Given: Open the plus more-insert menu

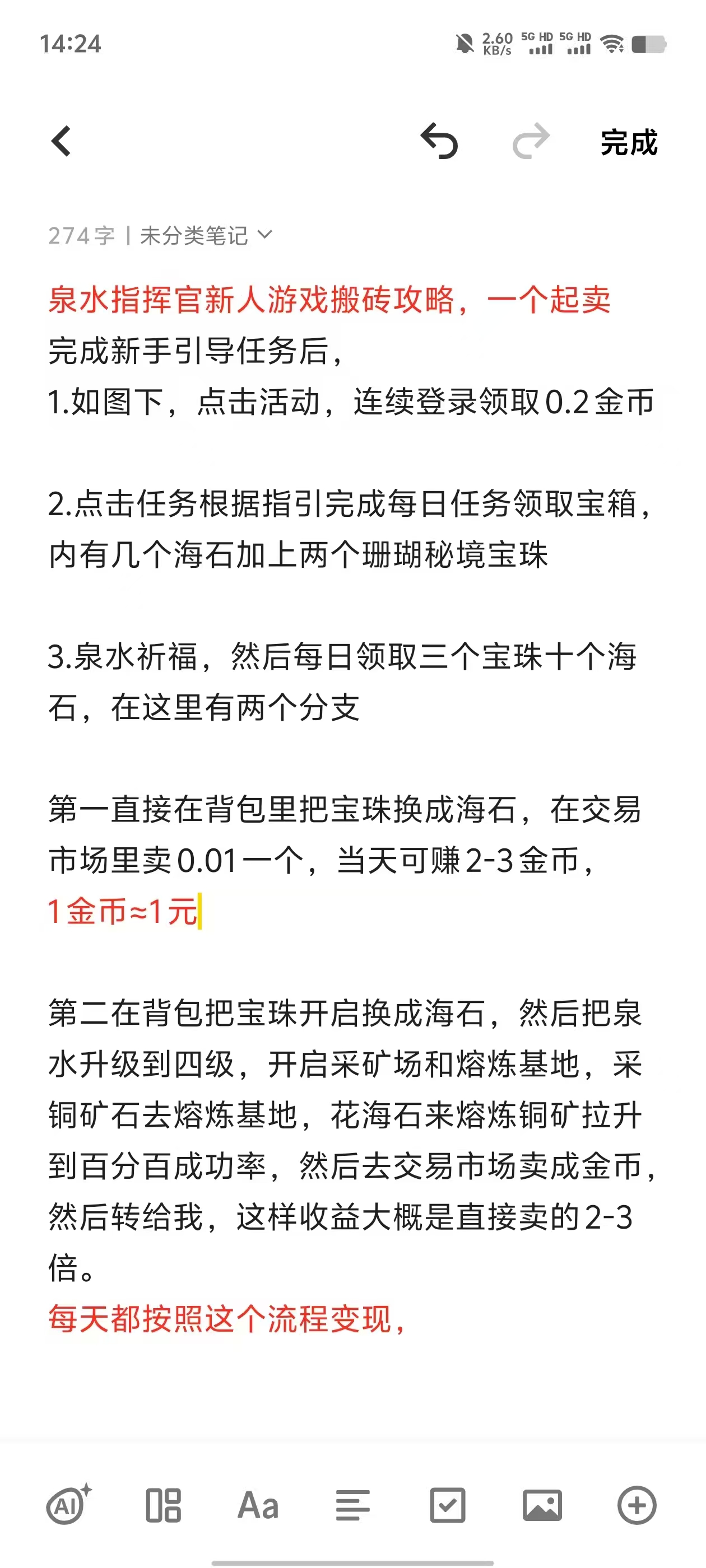Looking at the screenshot, I should pyautogui.click(x=637, y=1505).
